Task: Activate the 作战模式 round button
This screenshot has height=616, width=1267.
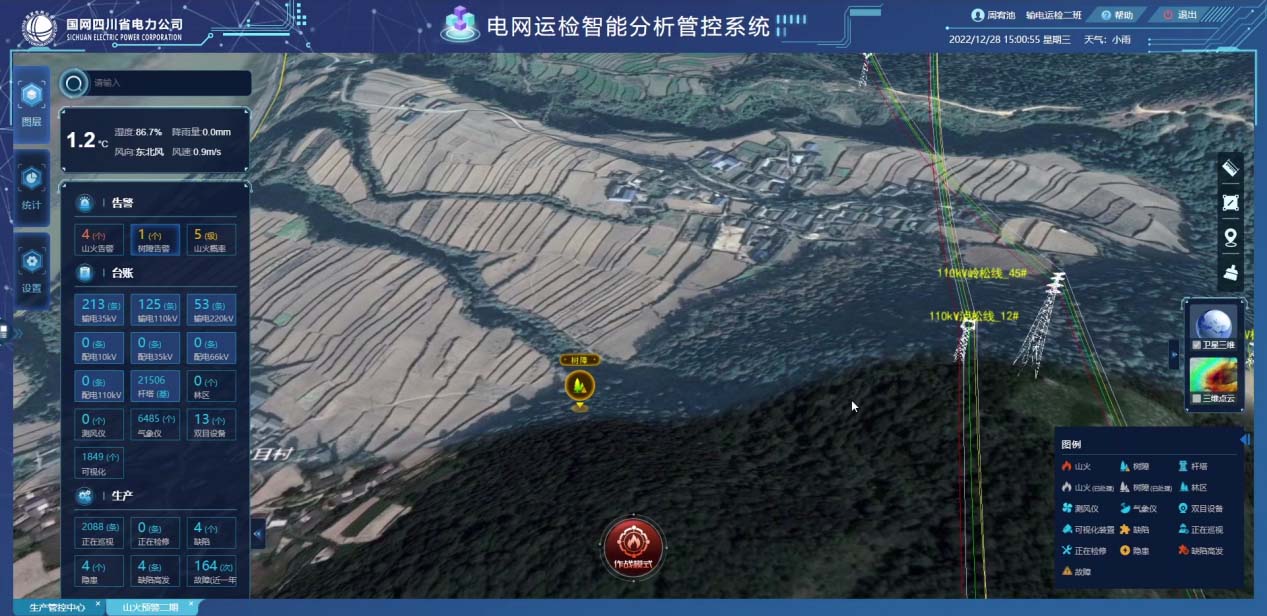Action: (633, 546)
